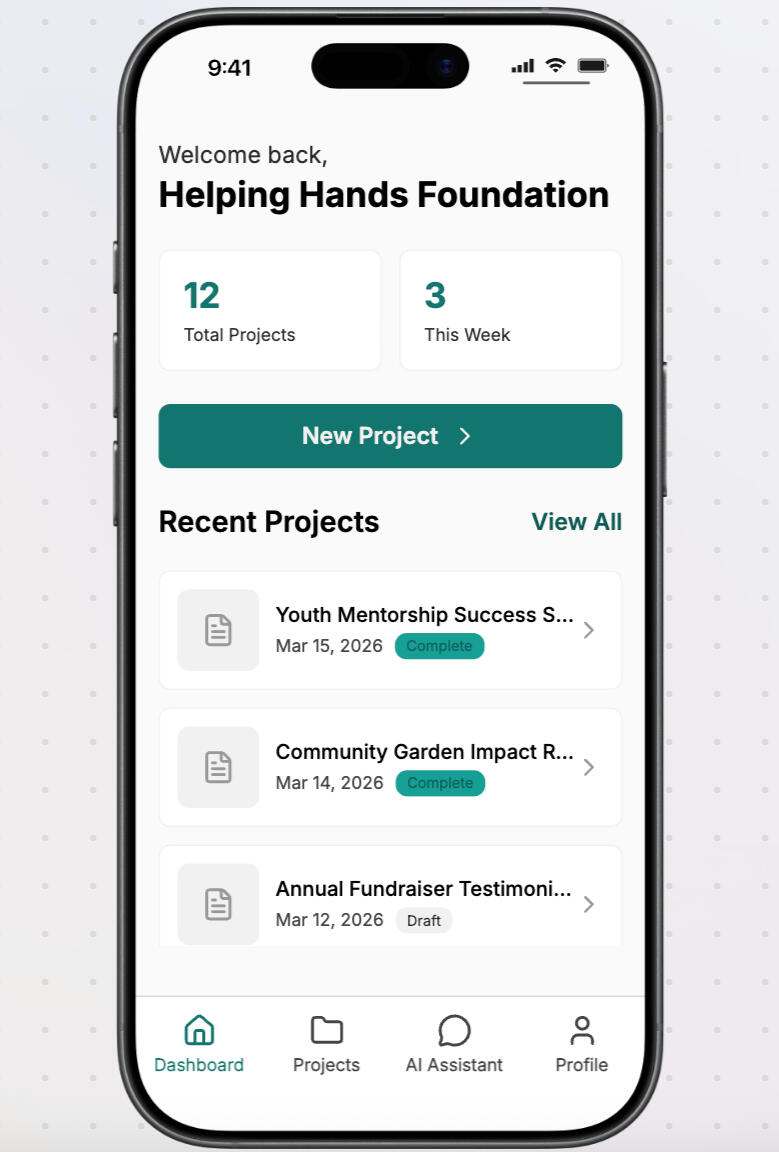Switch to the Projects tab
The height and width of the screenshot is (1152, 779).
(326, 1044)
